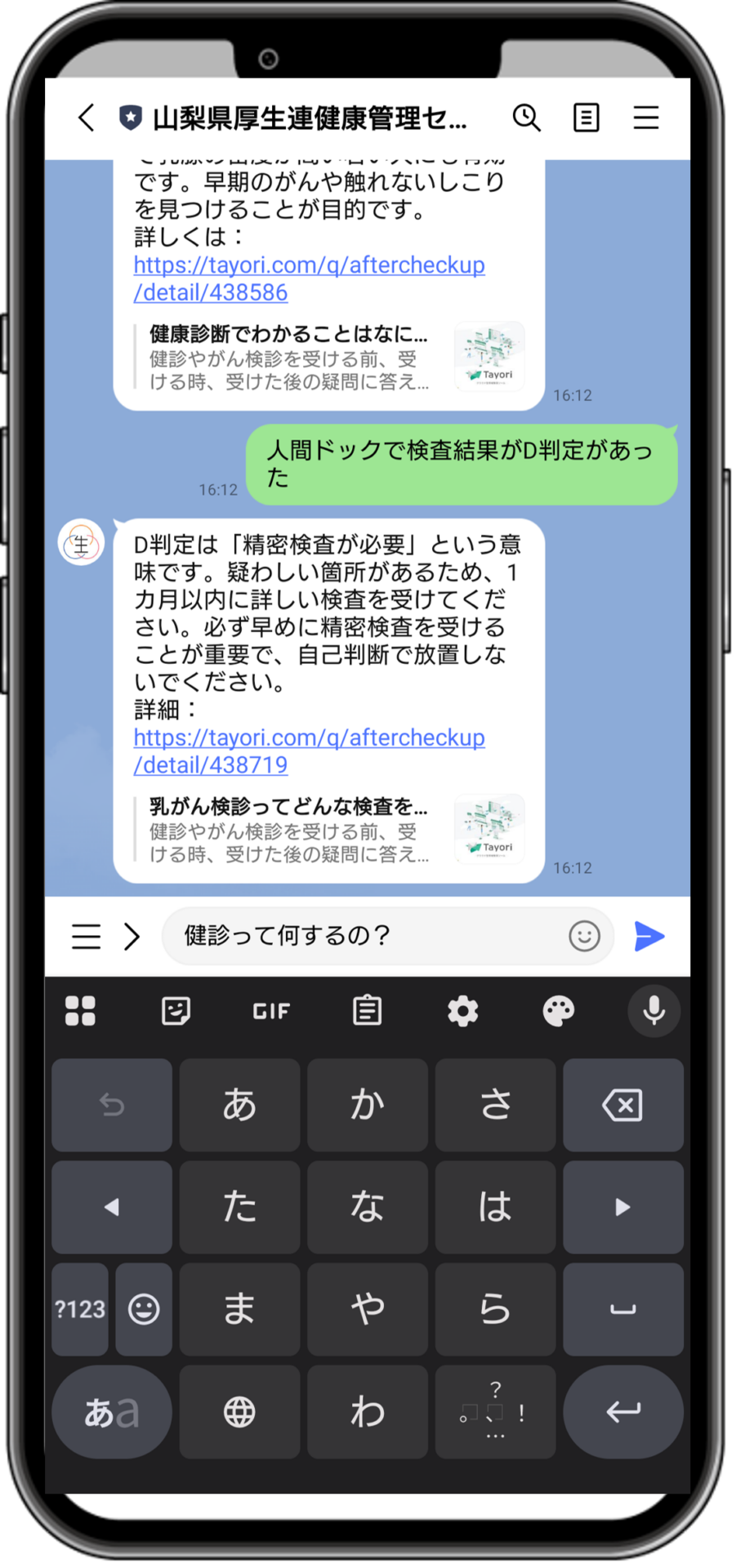Open the 健康診断でわかることはなに preview card
The image size is (754, 1568).
click(x=328, y=357)
